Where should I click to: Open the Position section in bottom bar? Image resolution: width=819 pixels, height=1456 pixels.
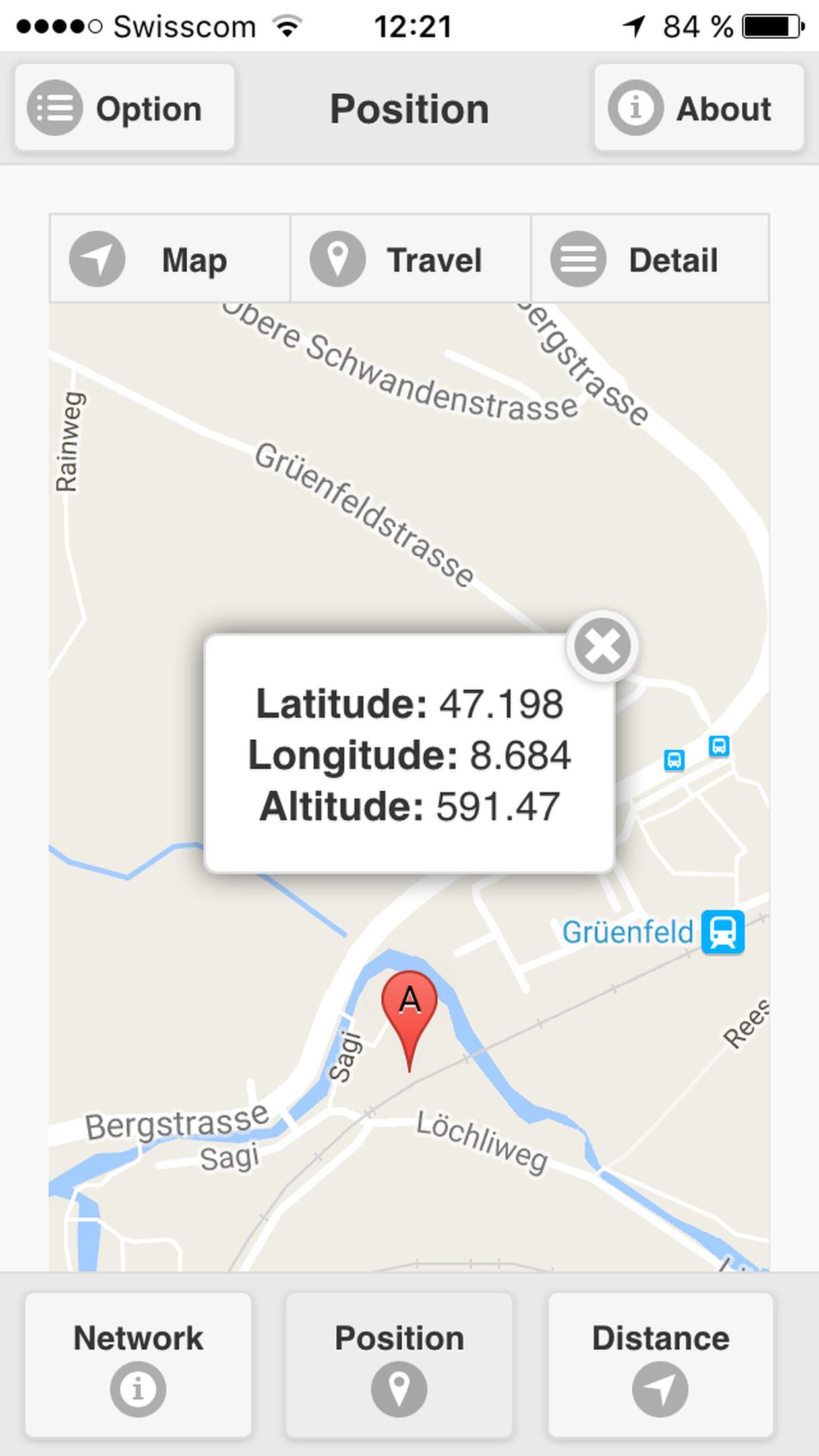399,1365
